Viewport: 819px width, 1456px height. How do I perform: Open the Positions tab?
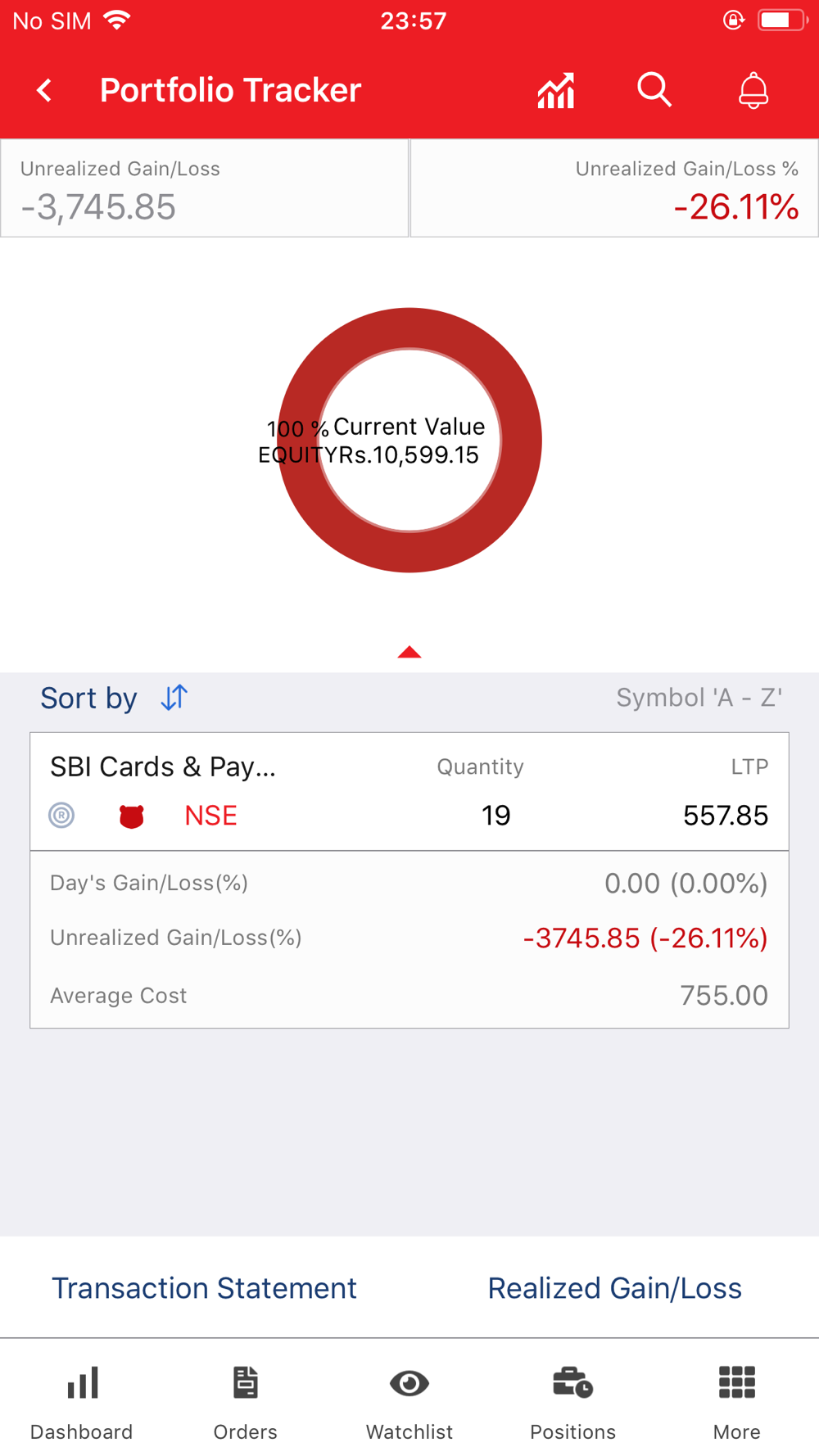[x=573, y=1403]
